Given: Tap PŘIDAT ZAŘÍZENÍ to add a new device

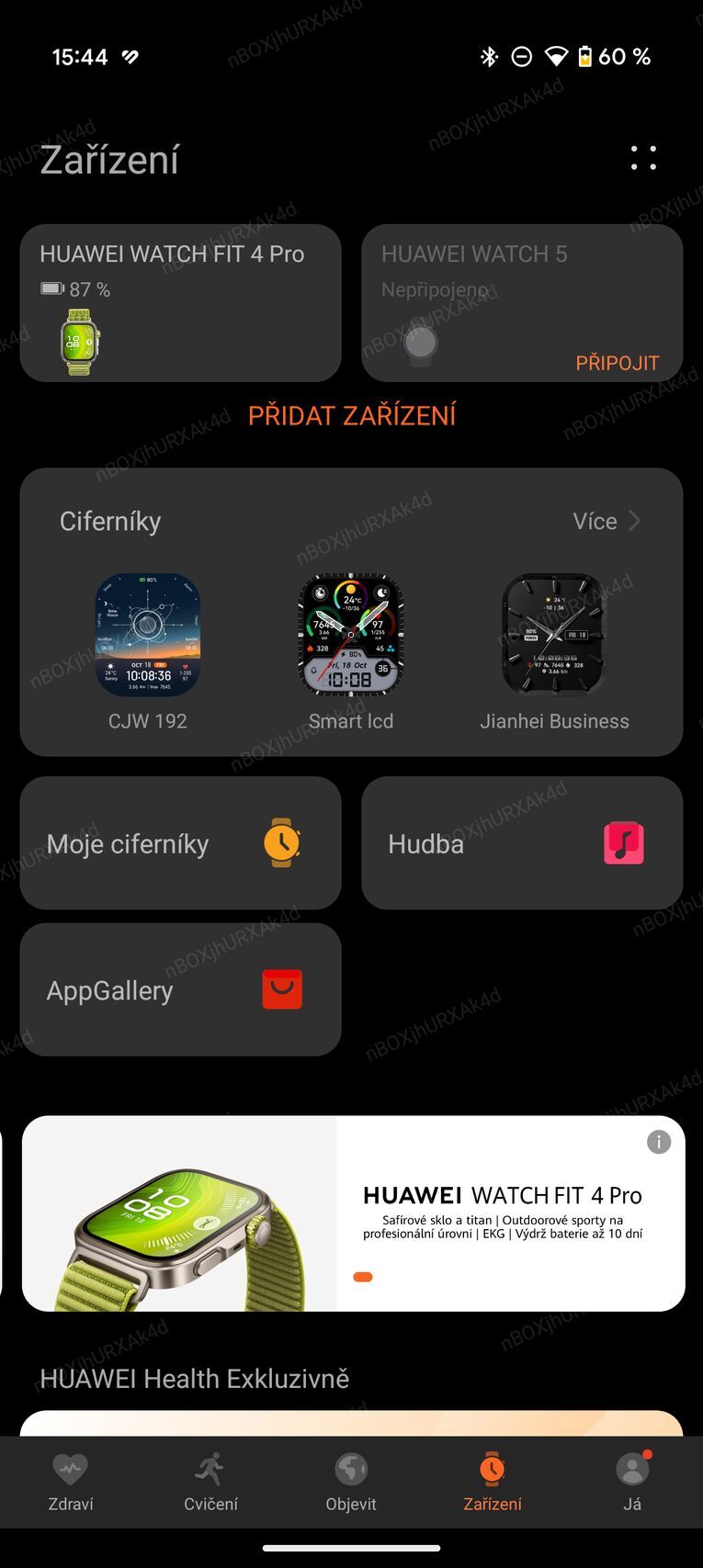Looking at the screenshot, I should 351,416.
